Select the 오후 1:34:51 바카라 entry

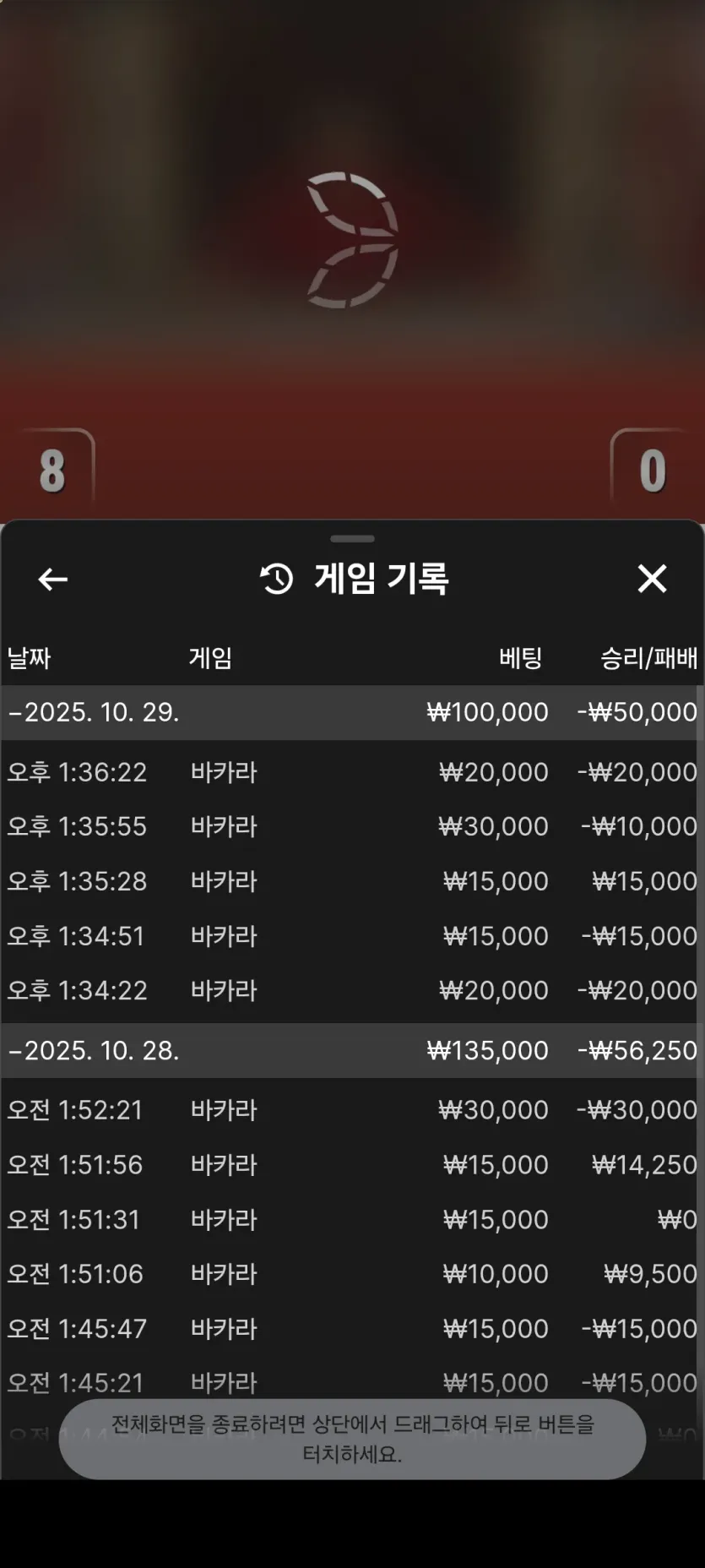pyautogui.click(x=351, y=936)
